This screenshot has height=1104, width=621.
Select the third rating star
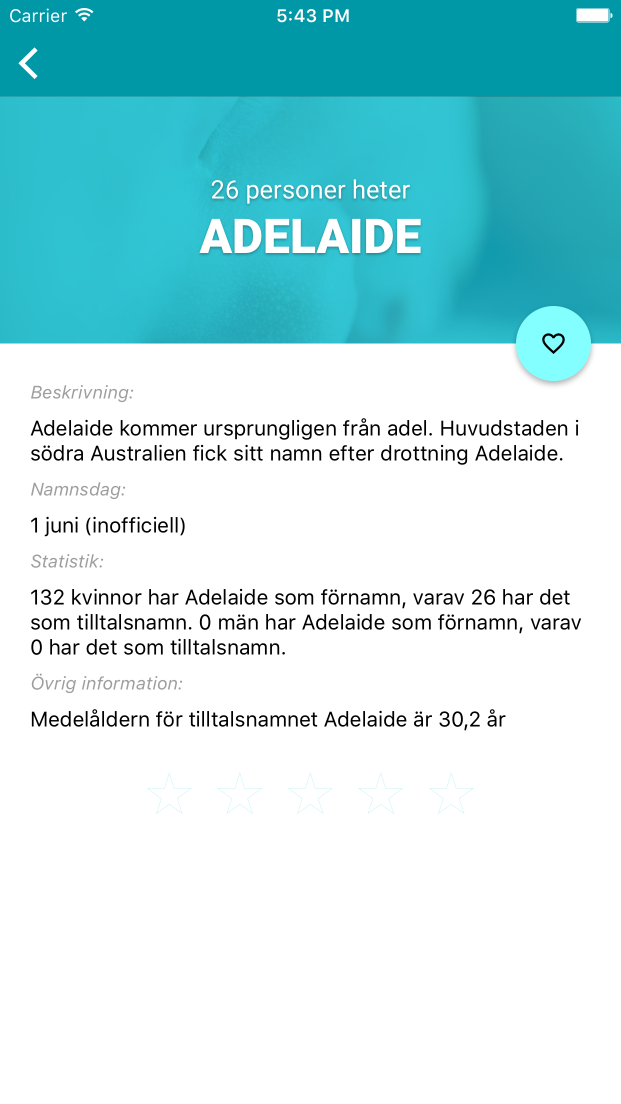pyautogui.click(x=310, y=794)
